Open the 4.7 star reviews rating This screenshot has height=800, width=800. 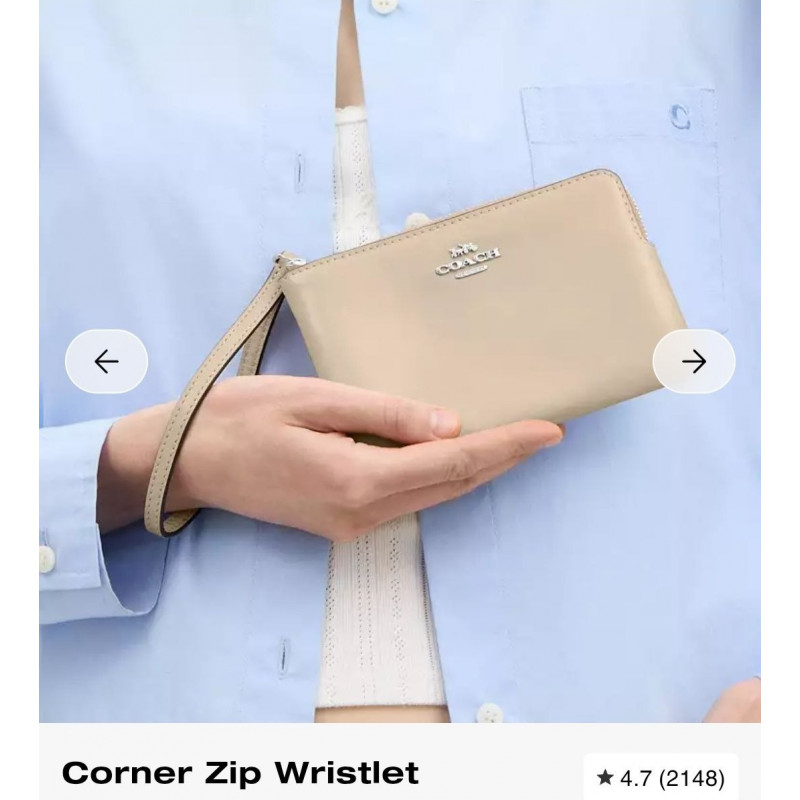coord(661,777)
